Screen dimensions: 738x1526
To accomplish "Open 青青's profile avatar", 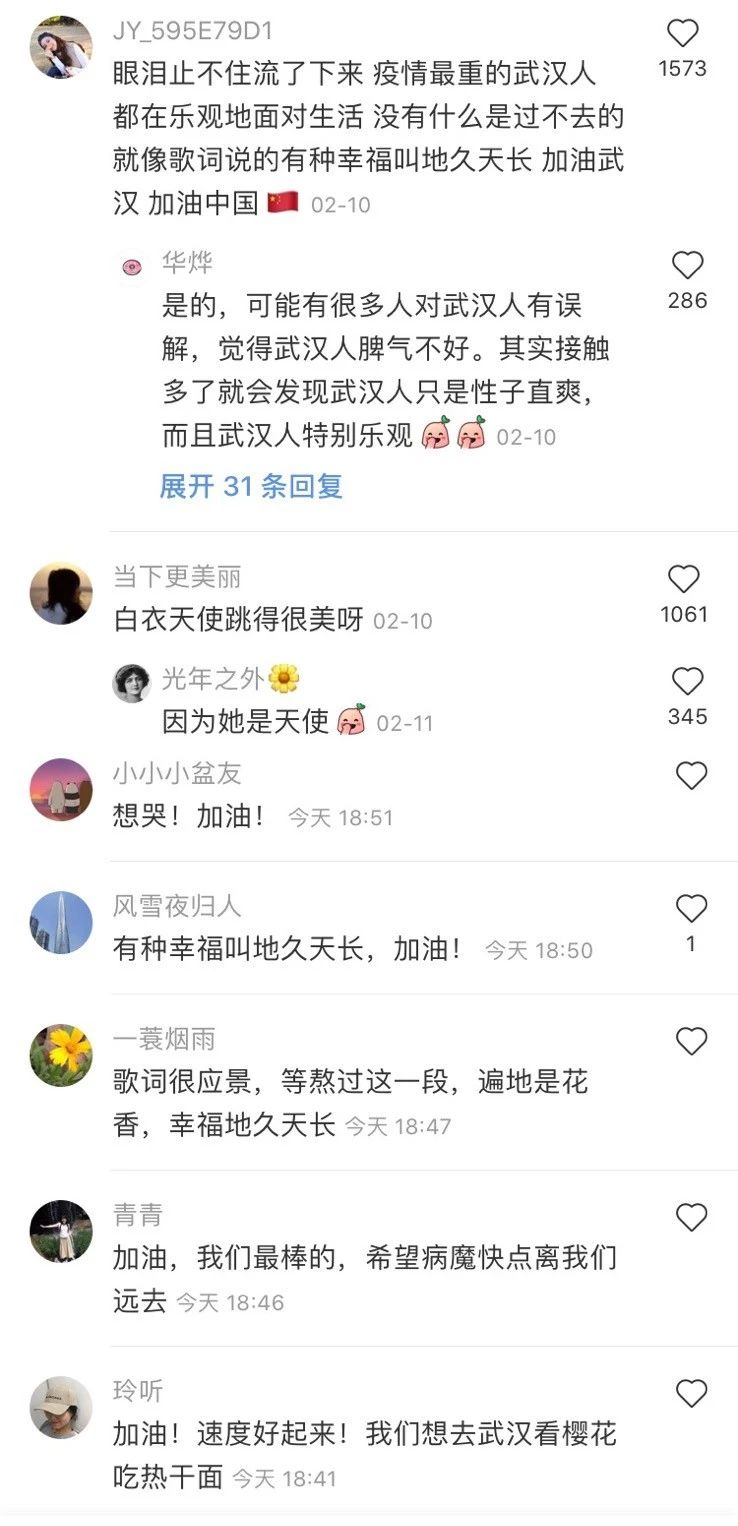I will point(61,1231).
